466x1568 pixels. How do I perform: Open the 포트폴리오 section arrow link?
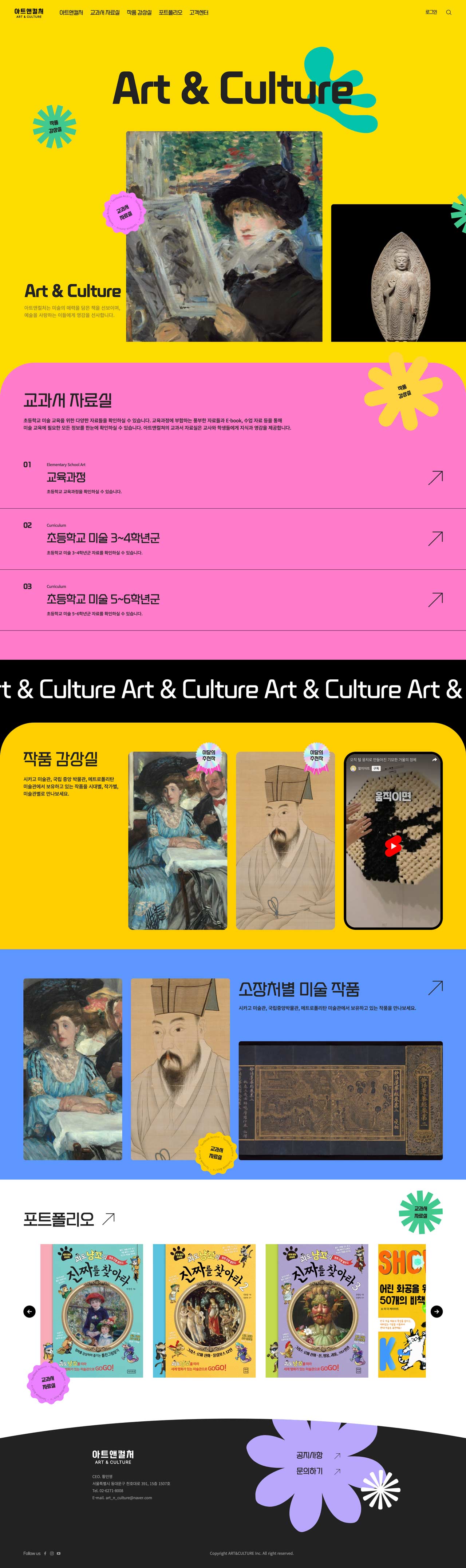tap(108, 1218)
